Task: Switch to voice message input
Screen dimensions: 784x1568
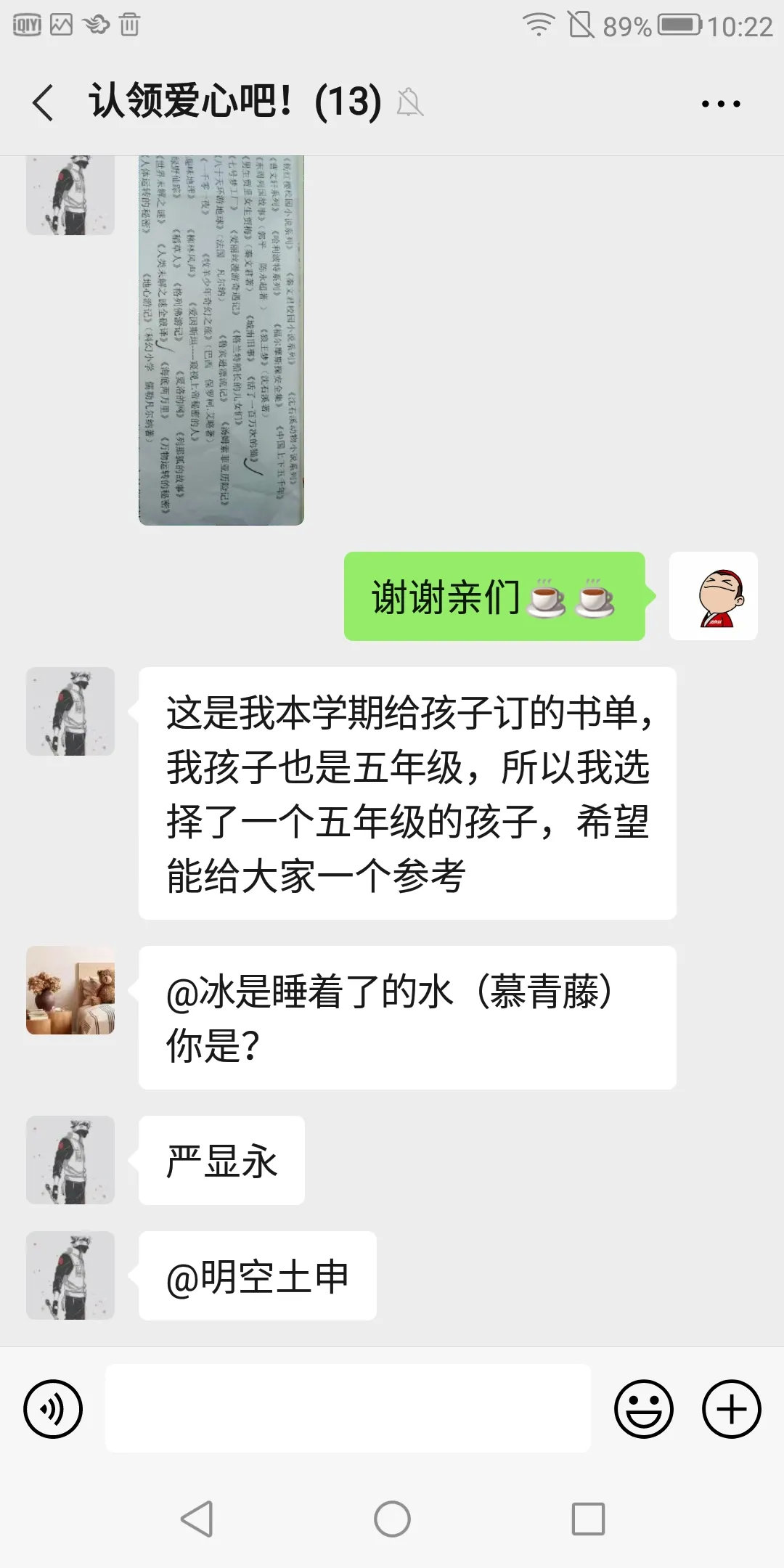Action: 53,1409
